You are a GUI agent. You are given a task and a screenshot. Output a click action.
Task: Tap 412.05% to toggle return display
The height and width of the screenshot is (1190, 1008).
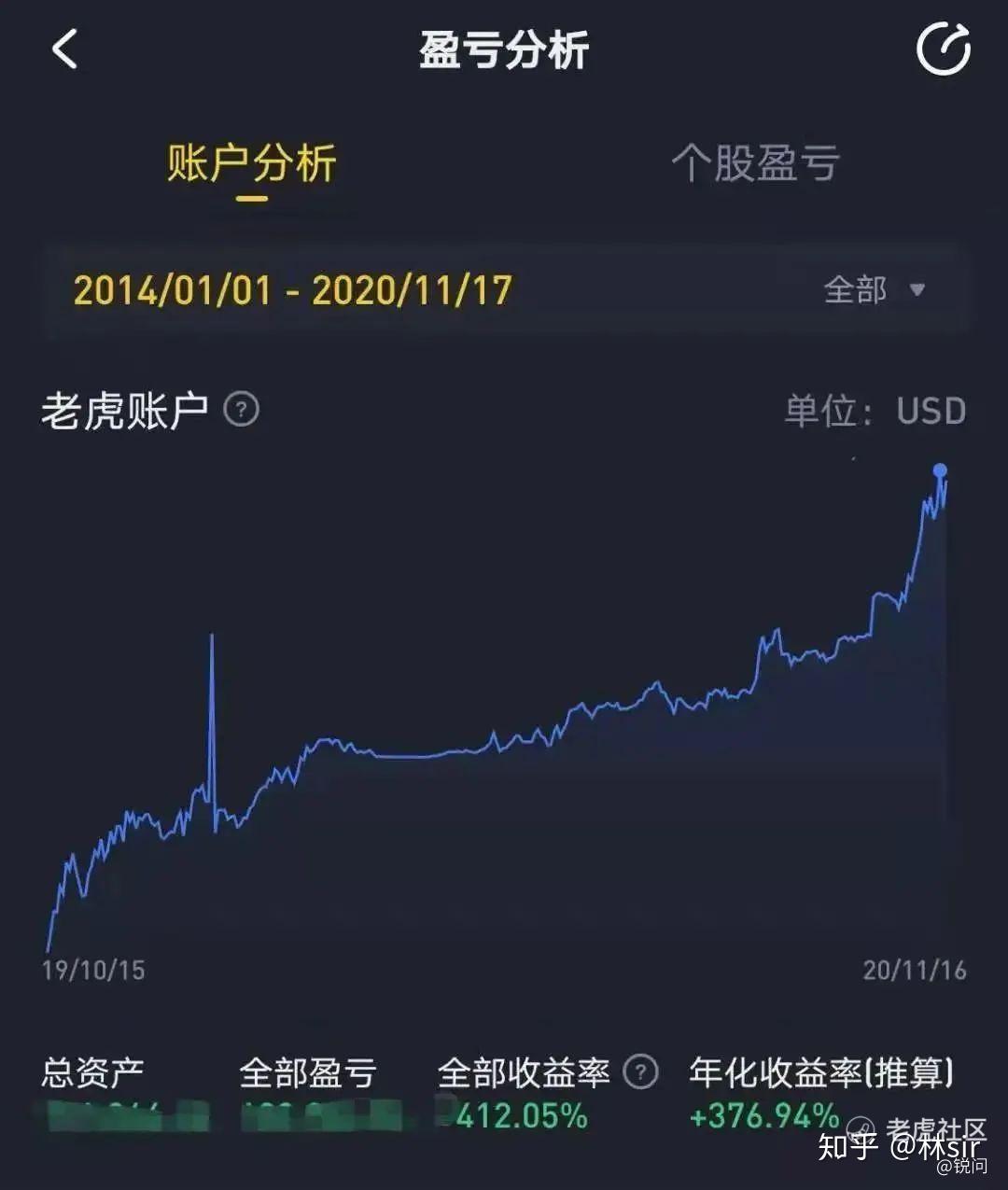click(x=519, y=1114)
